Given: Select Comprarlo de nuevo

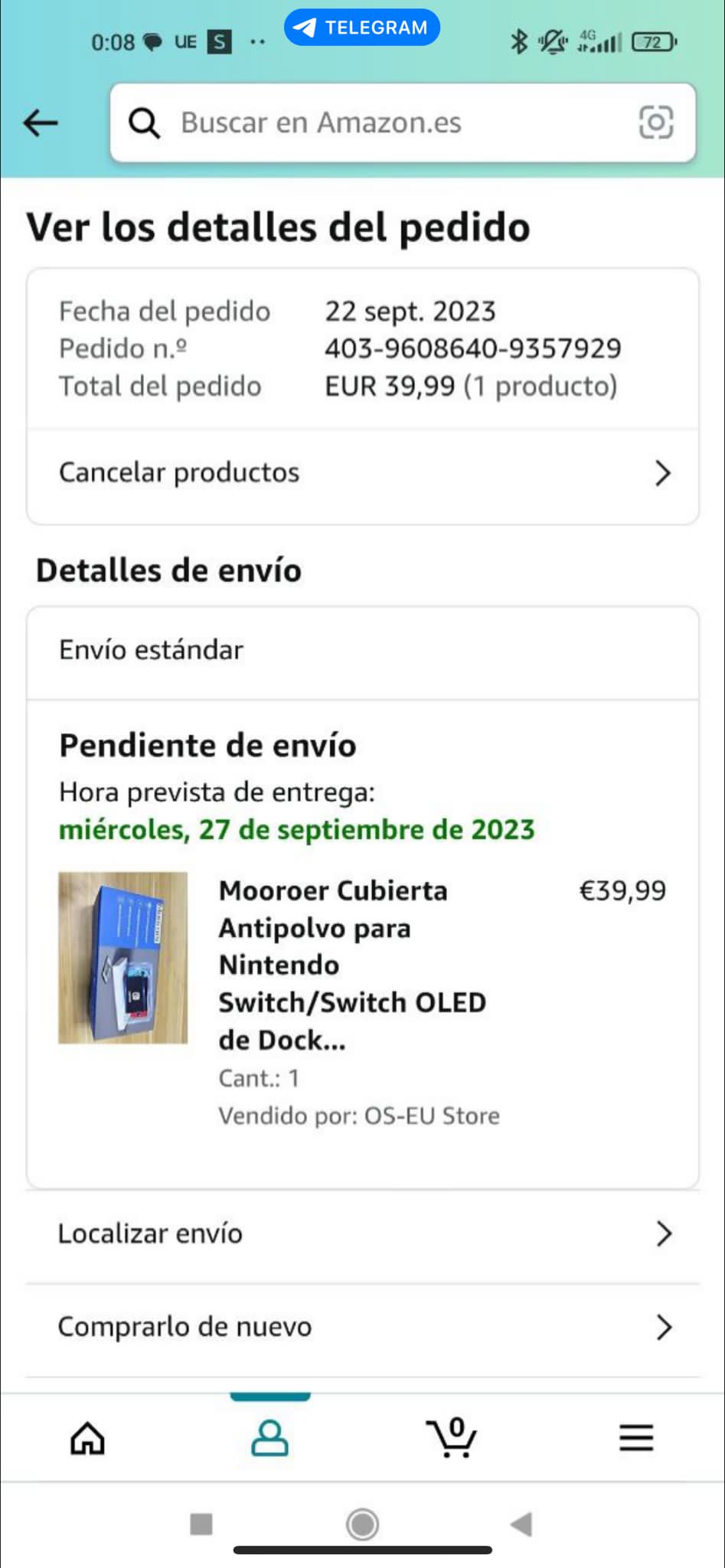Looking at the screenshot, I should (363, 1327).
